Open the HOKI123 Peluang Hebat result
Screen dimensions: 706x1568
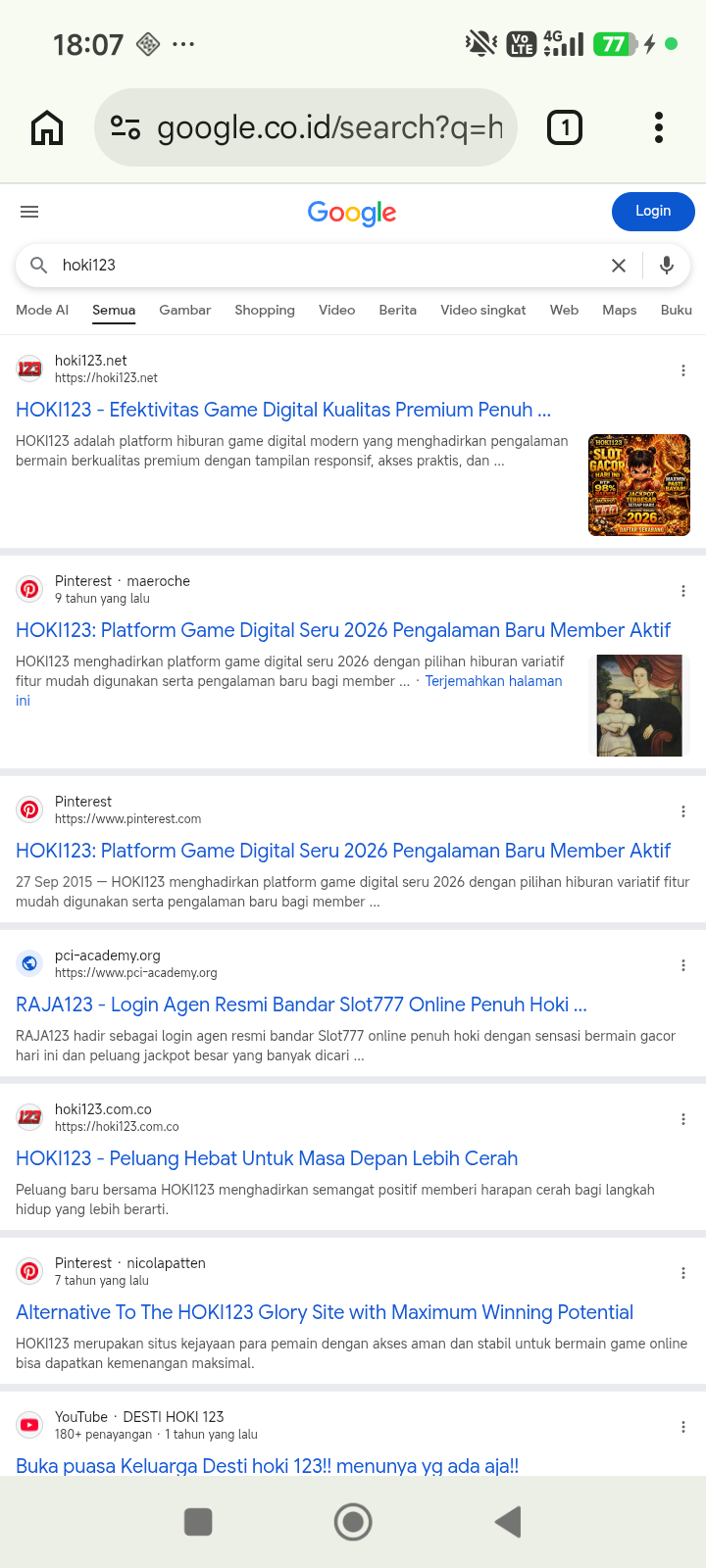(267, 1158)
